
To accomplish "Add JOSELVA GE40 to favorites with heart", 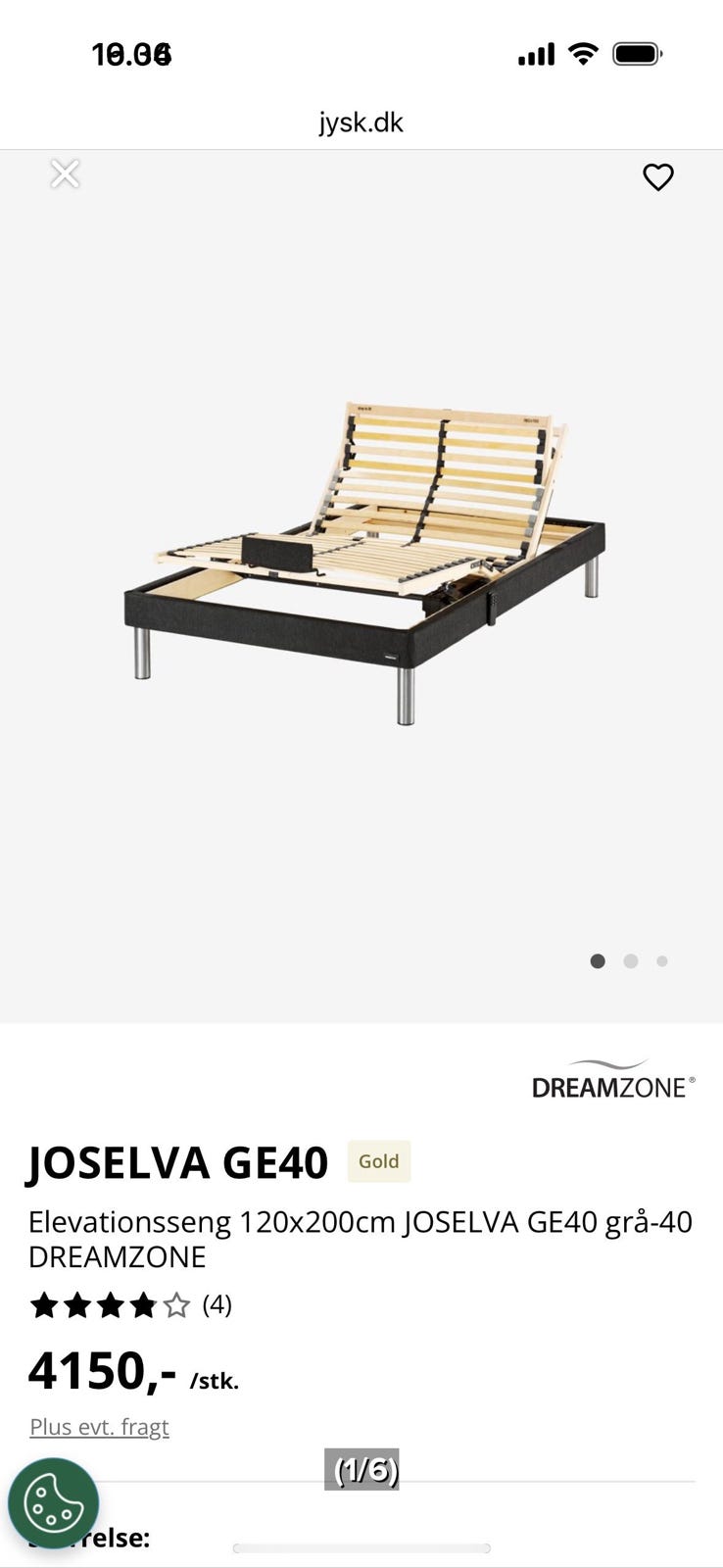I will [x=657, y=177].
